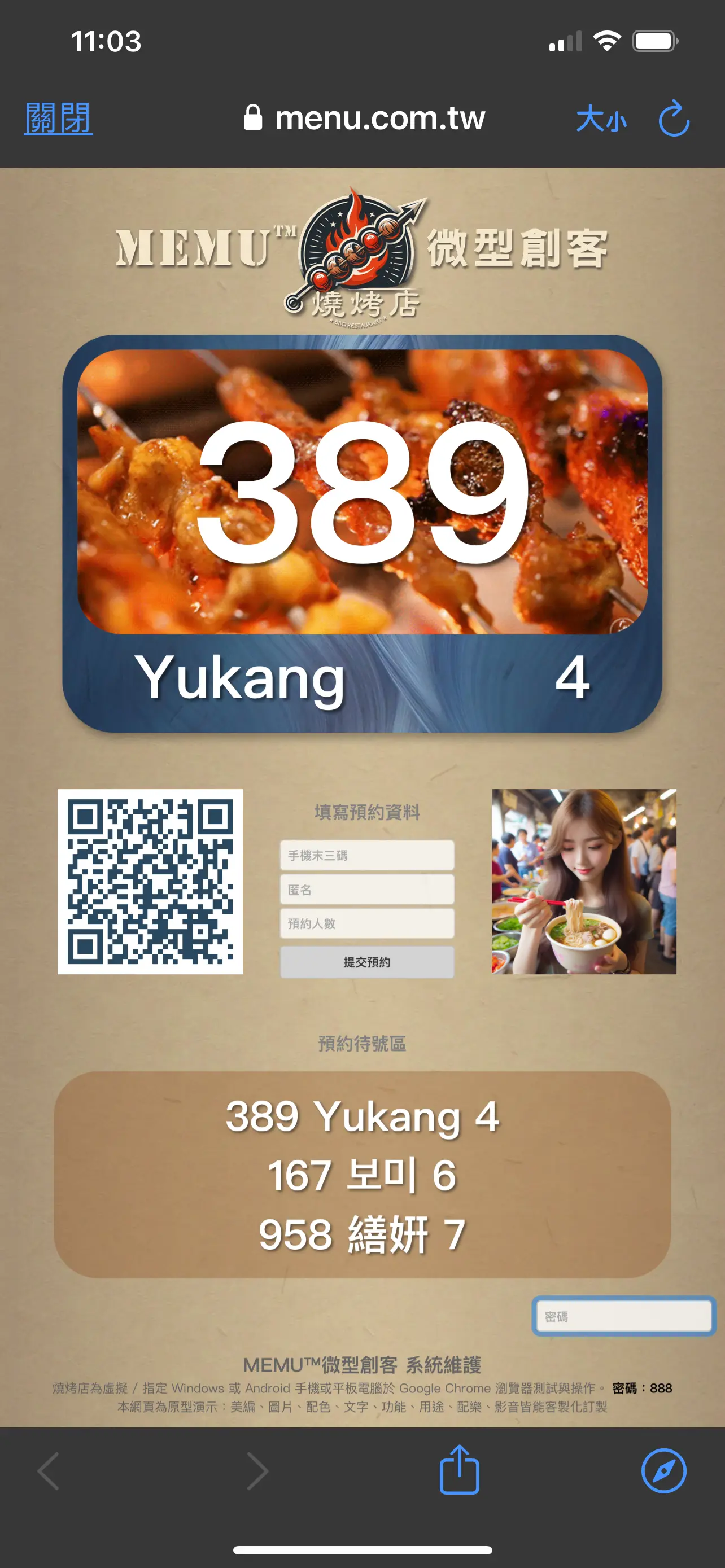The width and height of the screenshot is (725, 1568).
Task: Select the 預約人數 party size field
Action: pyautogui.click(x=366, y=923)
